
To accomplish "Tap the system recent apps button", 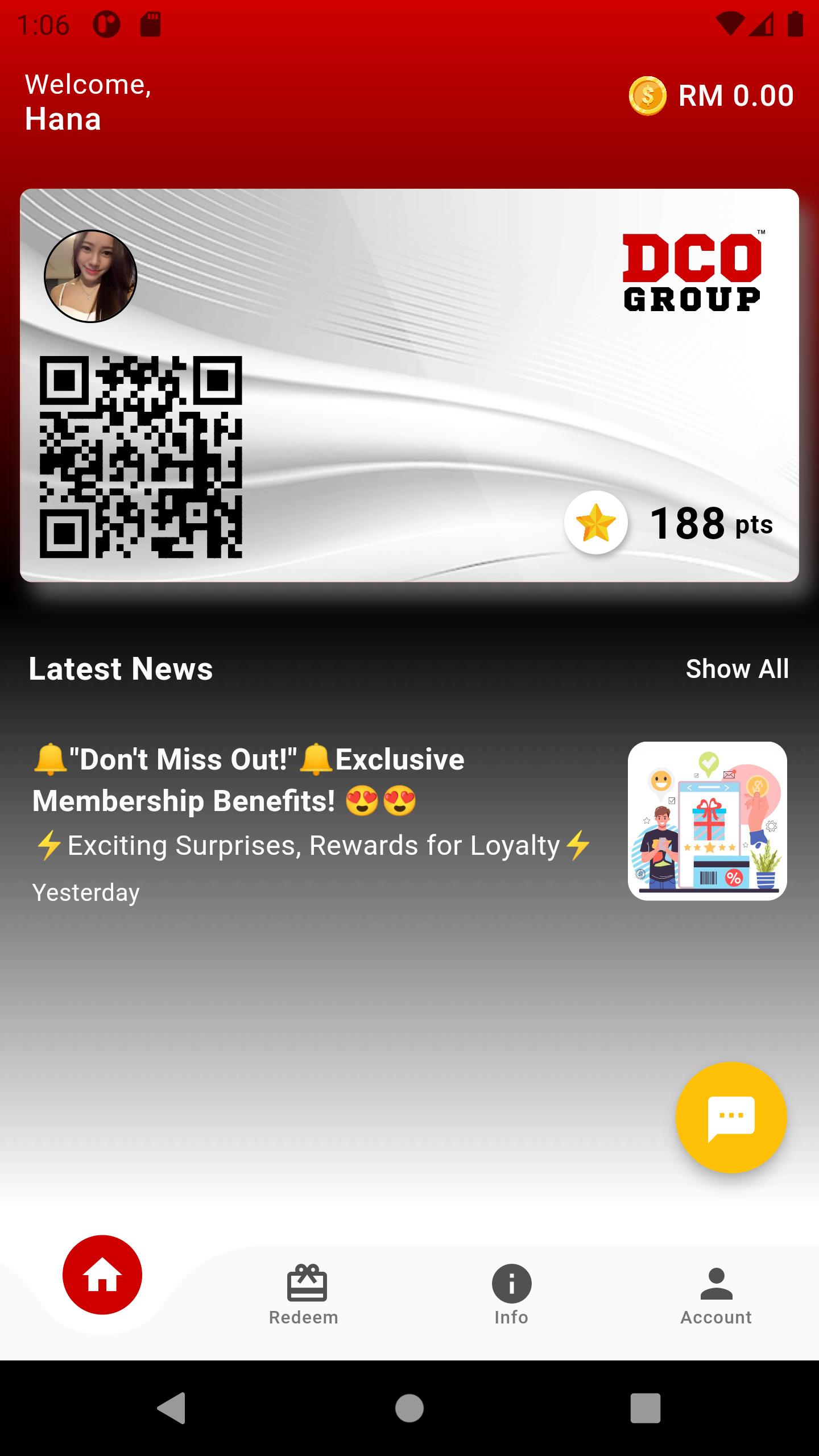I will pos(646,1408).
